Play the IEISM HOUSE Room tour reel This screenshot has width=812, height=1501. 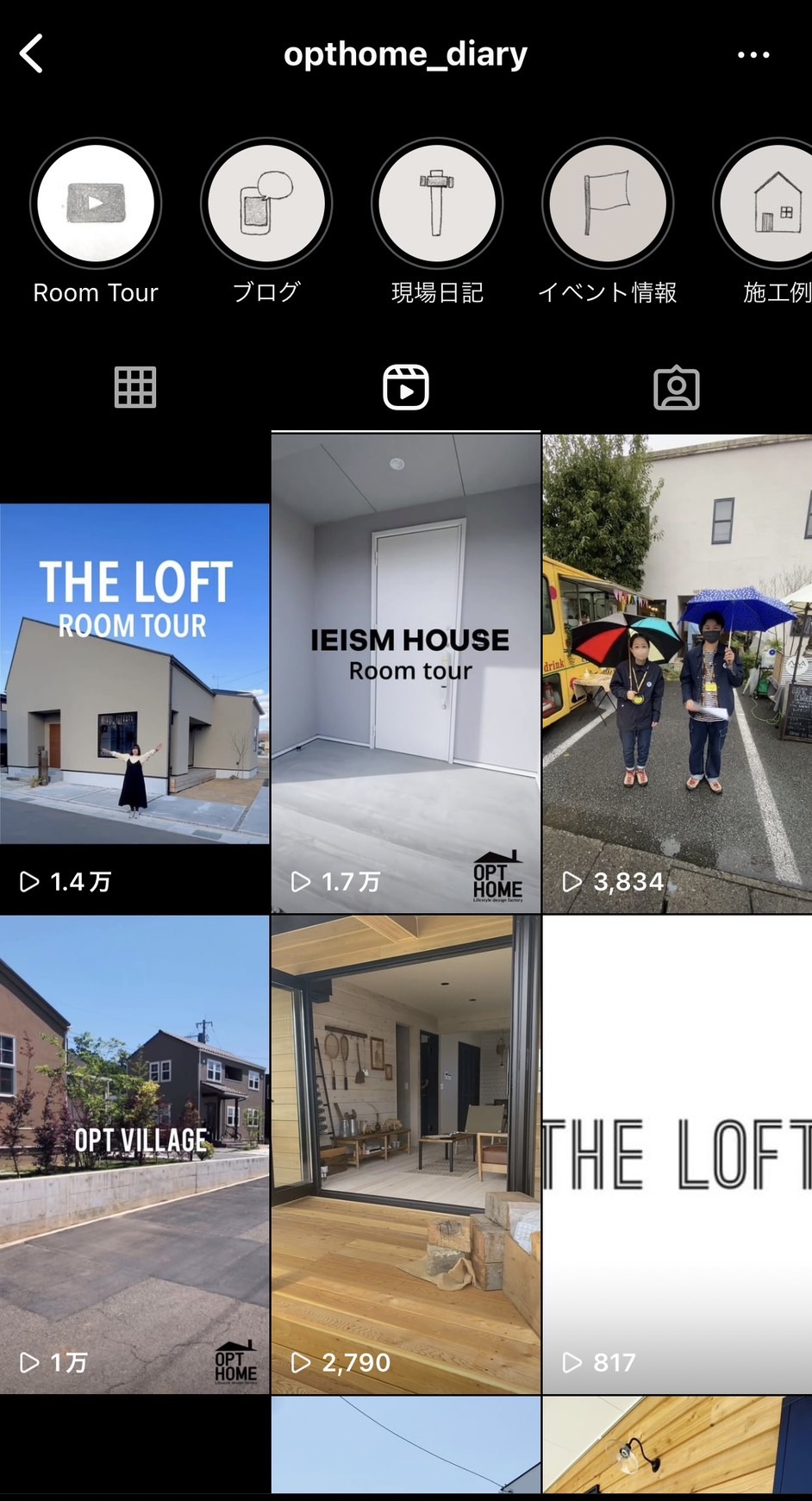tap(405, 674)
